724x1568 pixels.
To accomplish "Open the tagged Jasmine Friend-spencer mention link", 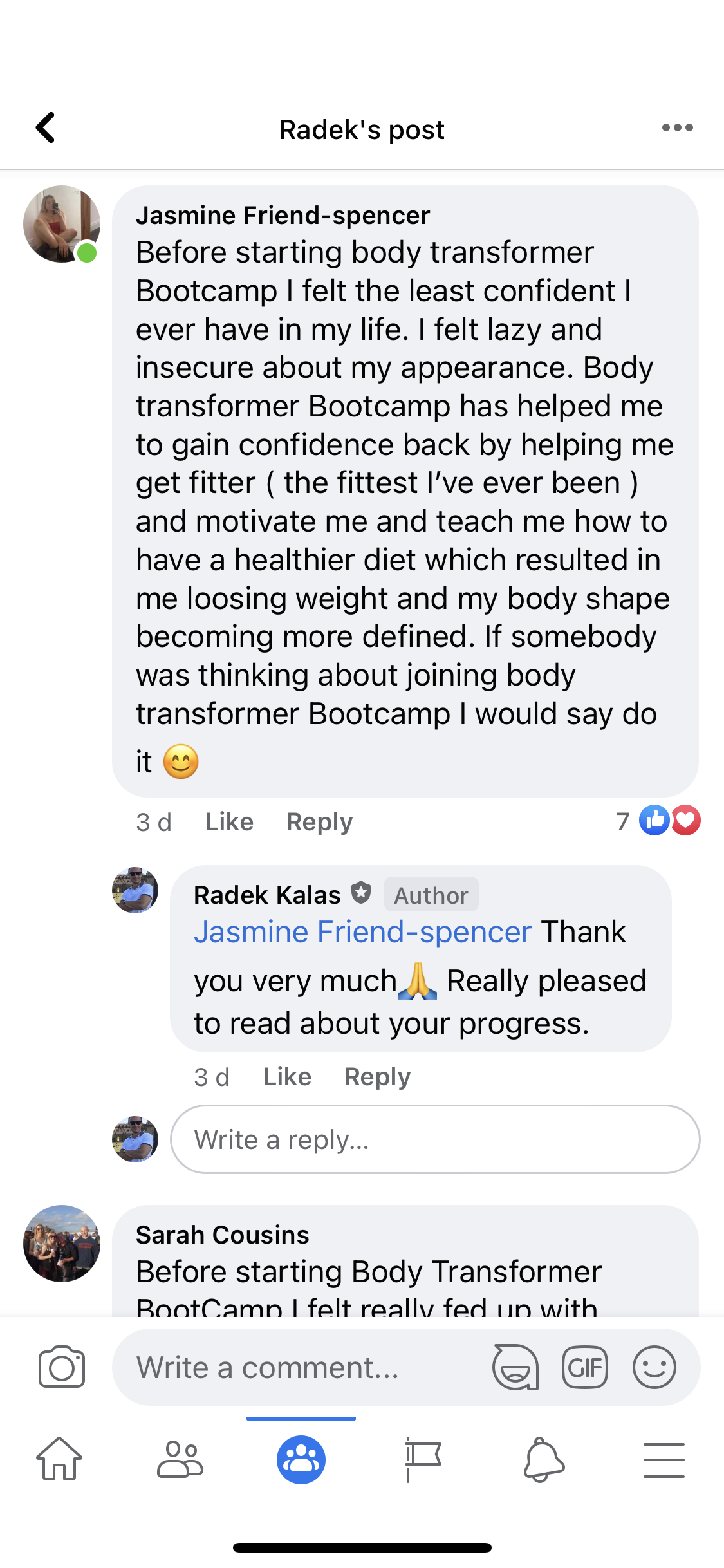I will pos(362,932).
